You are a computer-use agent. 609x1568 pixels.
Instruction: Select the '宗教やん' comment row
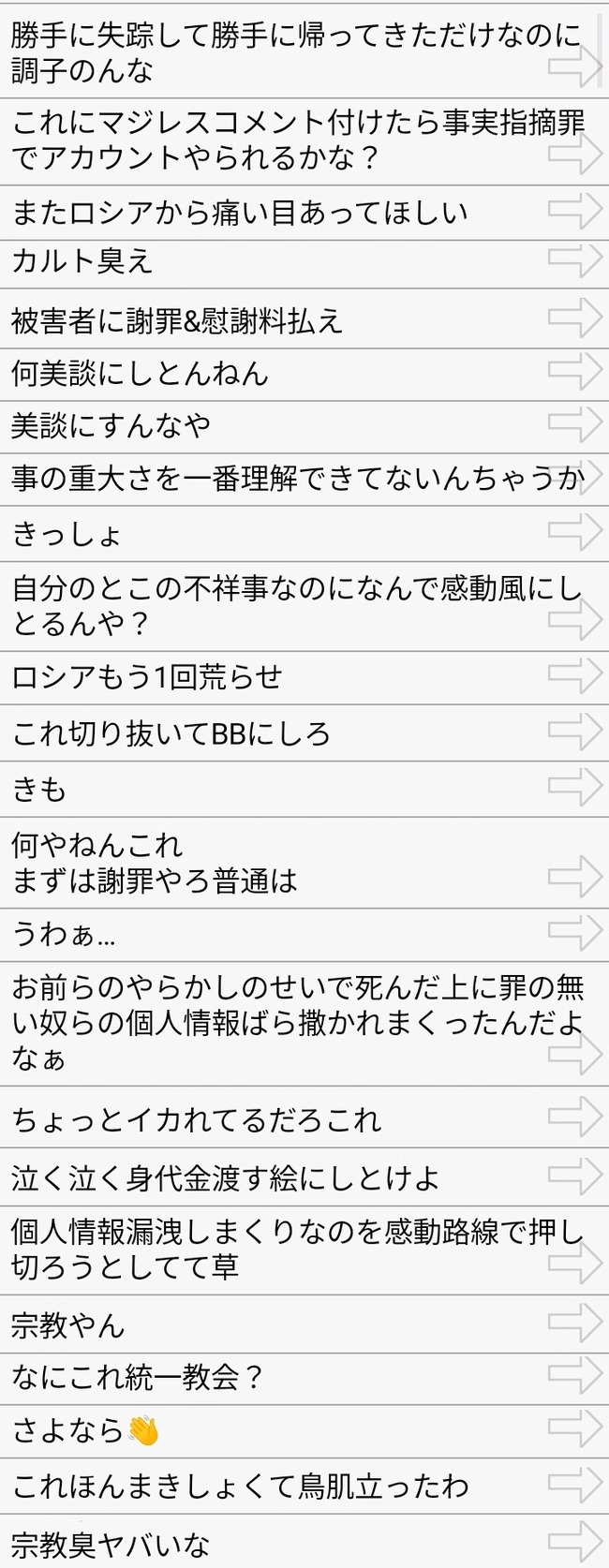281,1325
